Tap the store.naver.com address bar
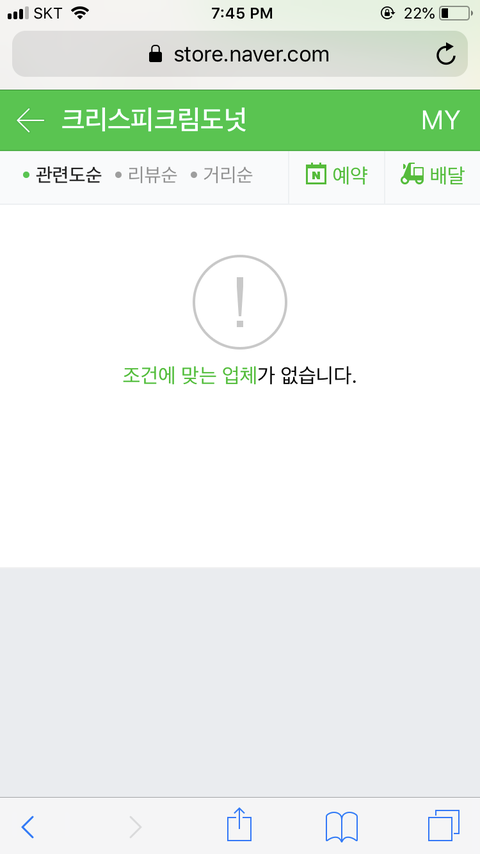The height and width of the screenshot is (854, 480). click(240, 54)
